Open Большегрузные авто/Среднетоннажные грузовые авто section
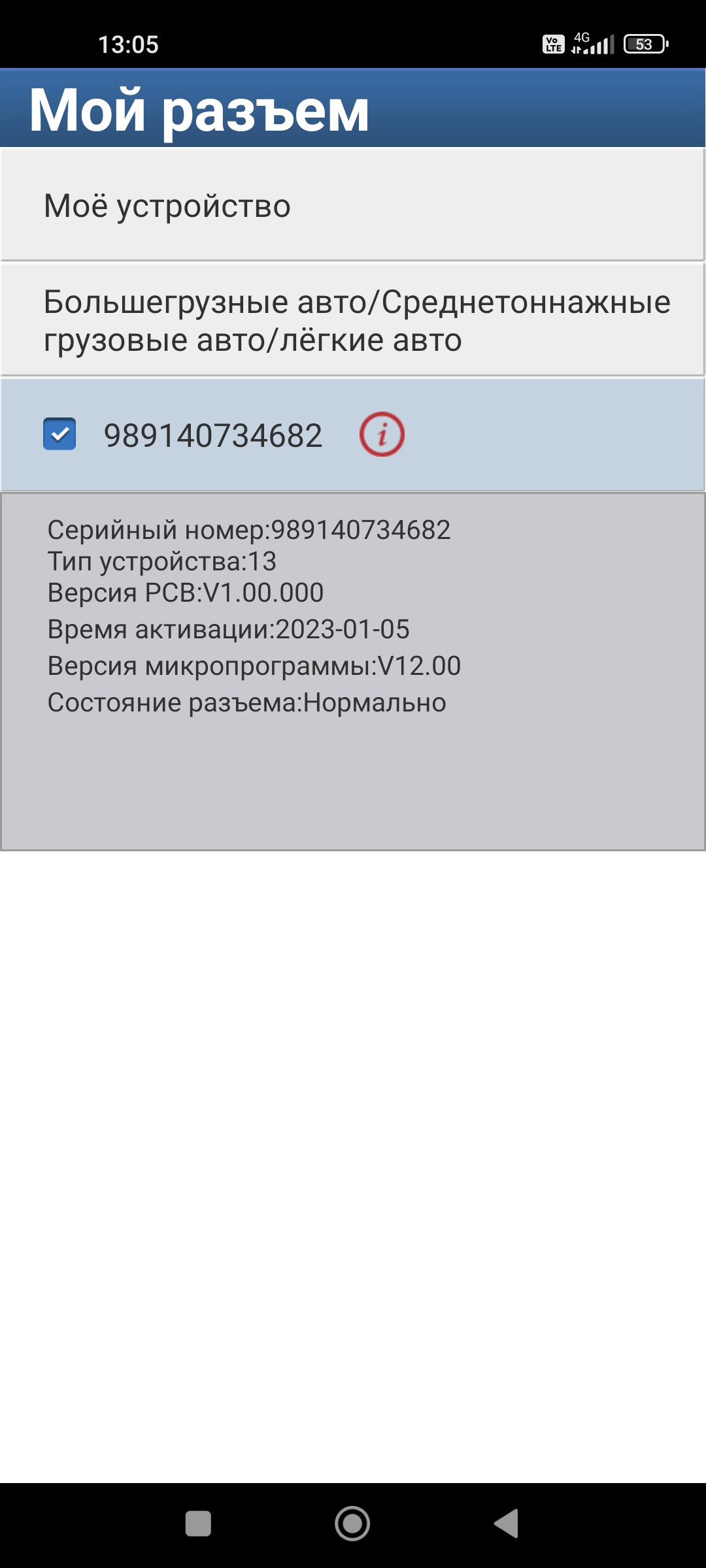Viewport: 706px width, 1568px height. coord(353,320)
